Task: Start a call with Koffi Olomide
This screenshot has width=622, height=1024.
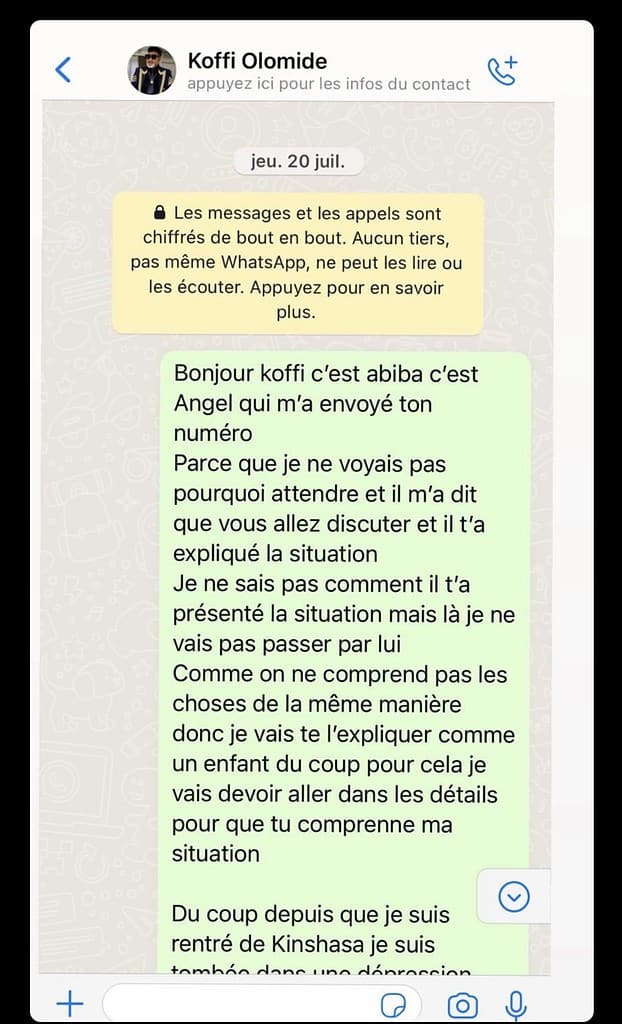Action: [502, 70]
